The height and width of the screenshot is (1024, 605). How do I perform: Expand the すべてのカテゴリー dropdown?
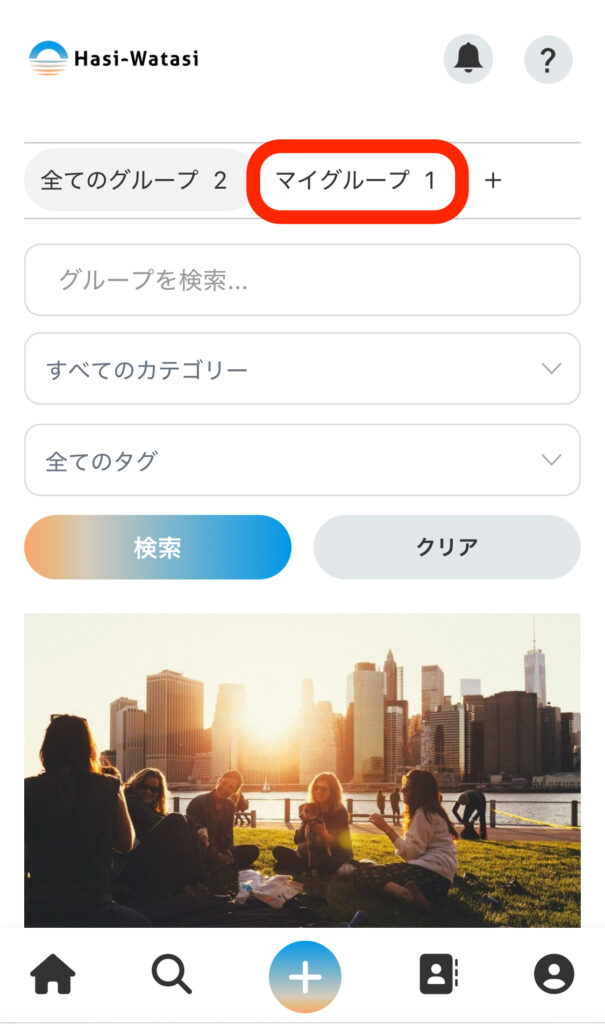[302, 369]
